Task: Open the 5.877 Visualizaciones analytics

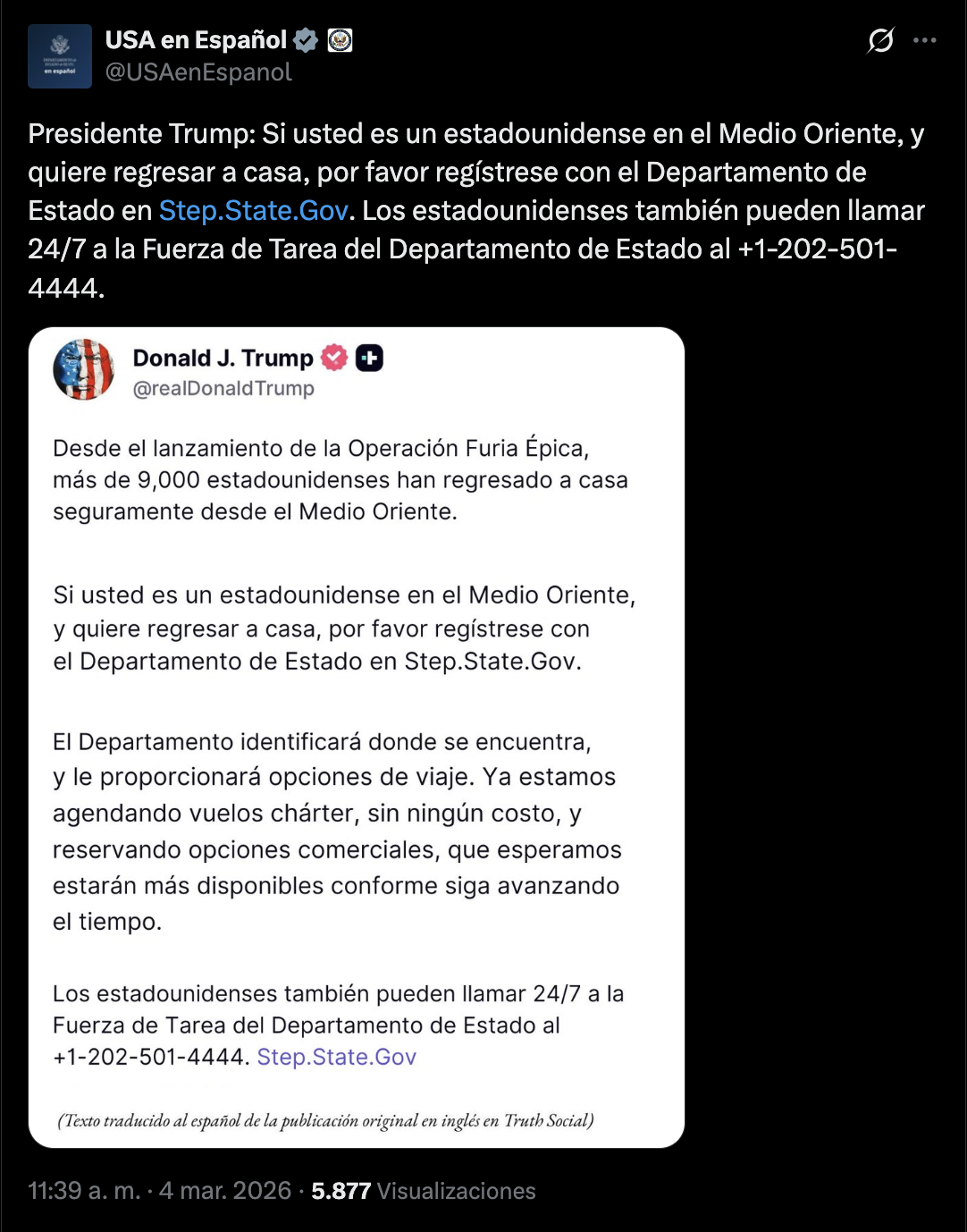Action: click(421, 1191)
